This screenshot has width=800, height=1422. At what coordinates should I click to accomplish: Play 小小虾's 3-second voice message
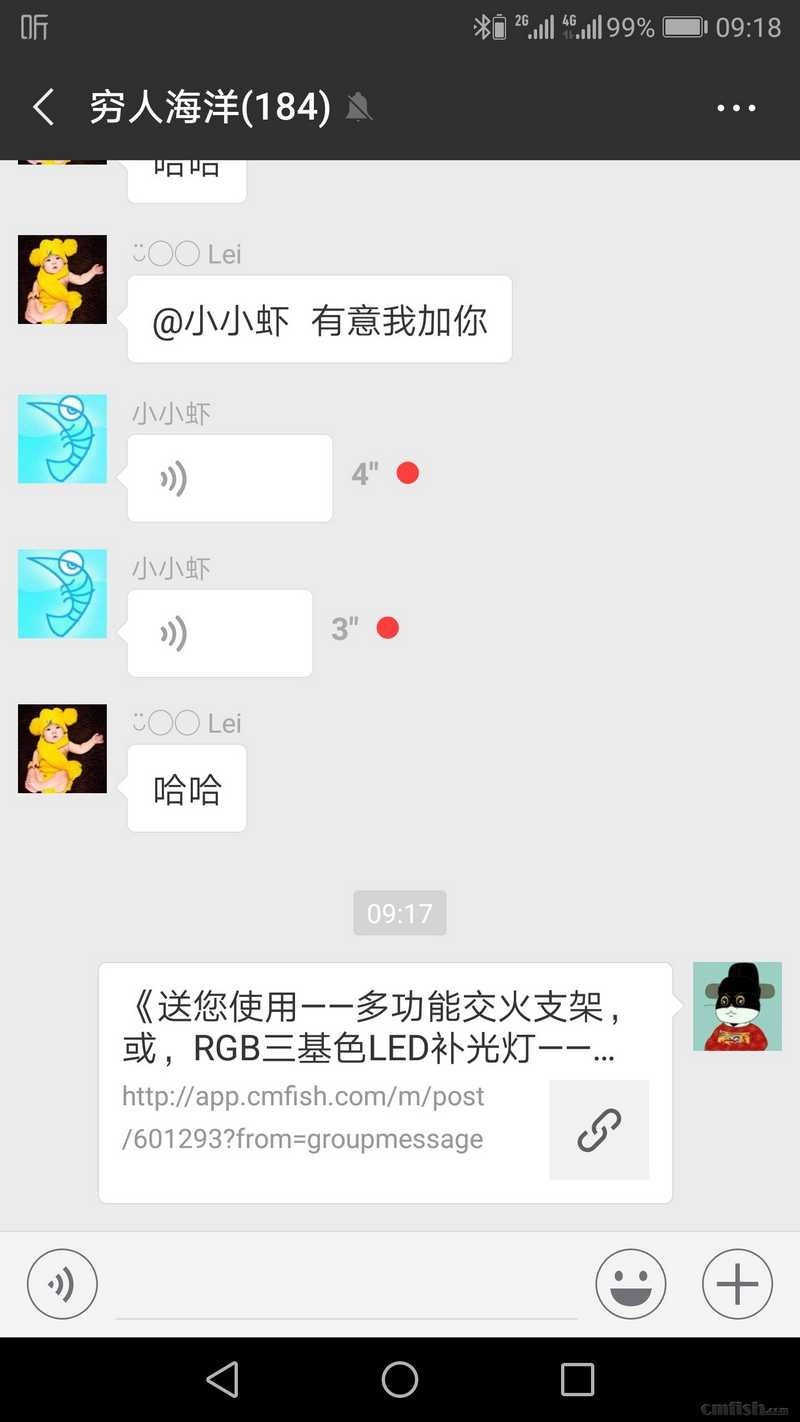(219, 633)
